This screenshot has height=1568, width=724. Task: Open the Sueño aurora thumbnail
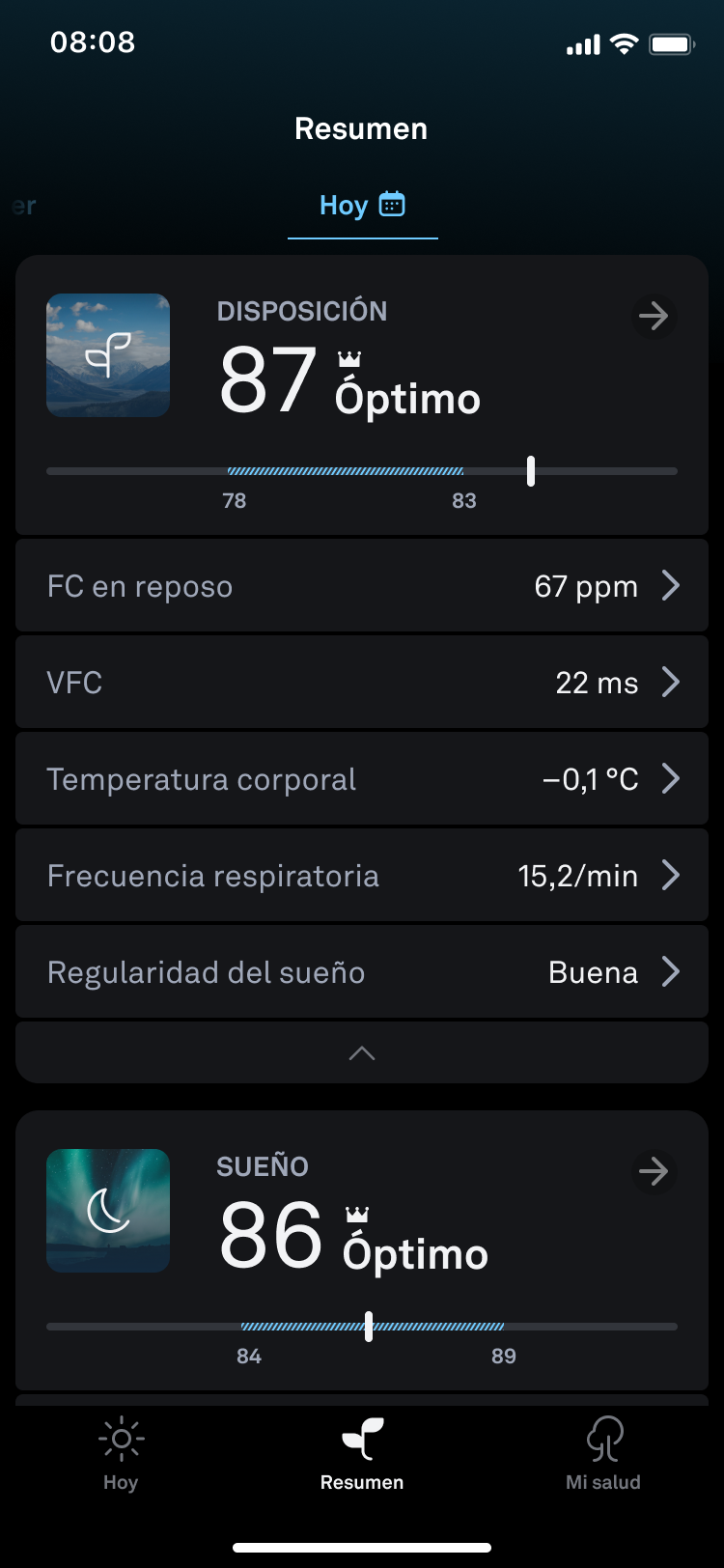108,1211
